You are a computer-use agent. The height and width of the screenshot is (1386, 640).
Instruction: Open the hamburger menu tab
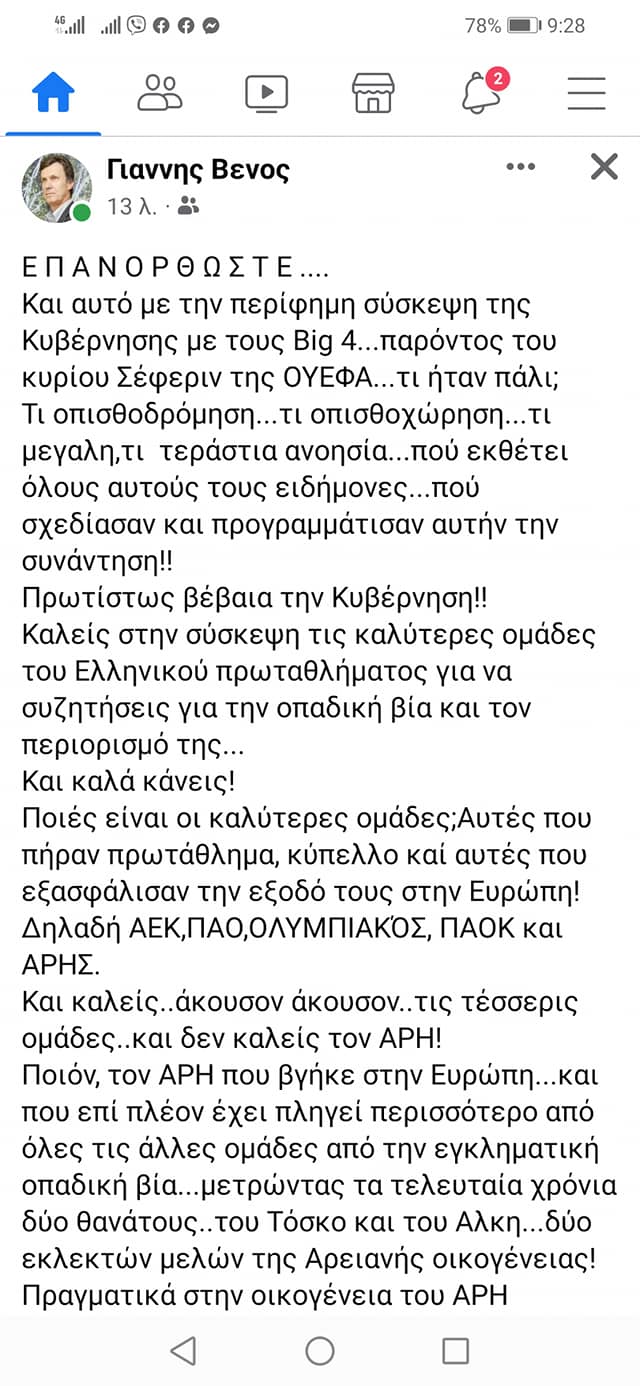586,92
